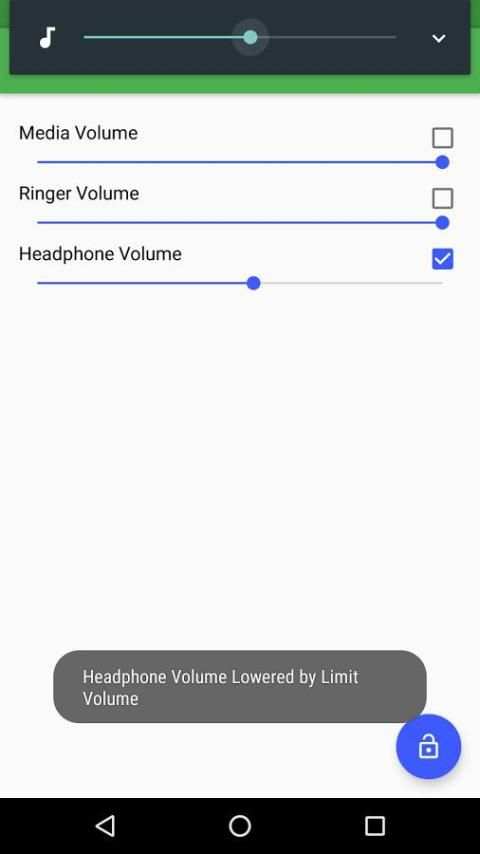Viewport: 480px width, 854px height.
Task: Tap the lock floating action button
Action: click(428, 747)
